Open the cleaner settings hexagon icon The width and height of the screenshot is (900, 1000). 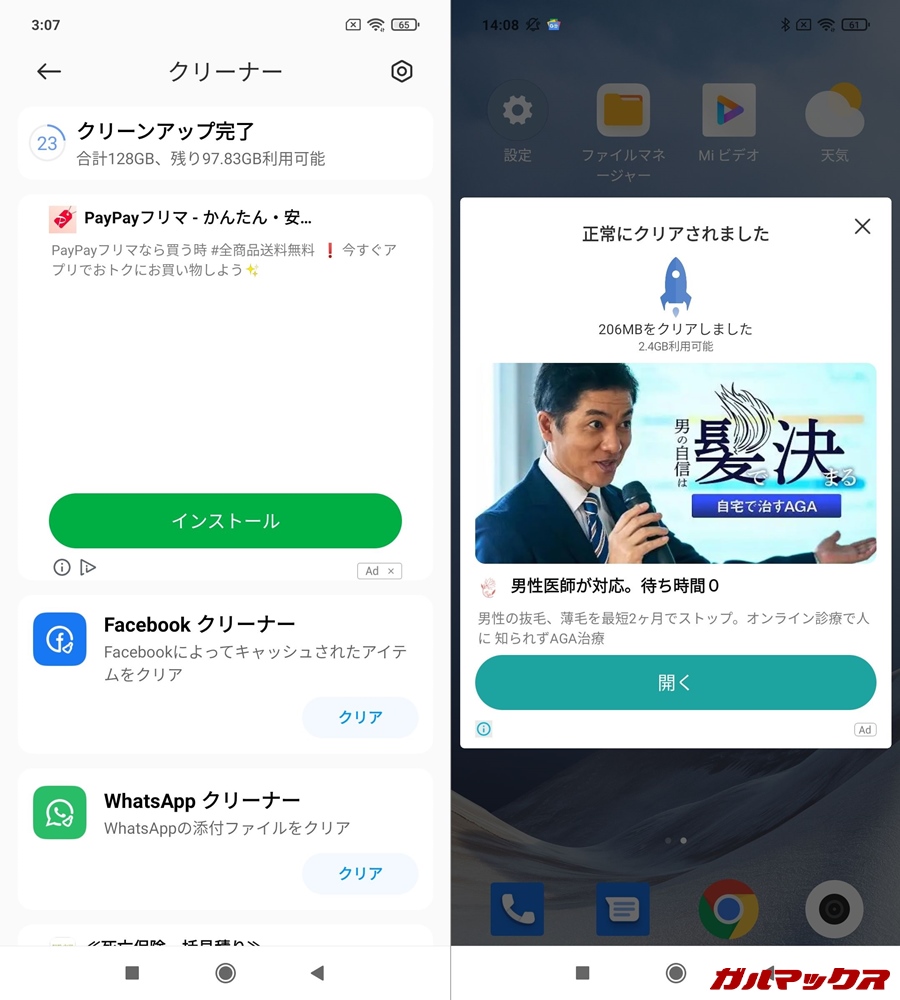(401, 71)
